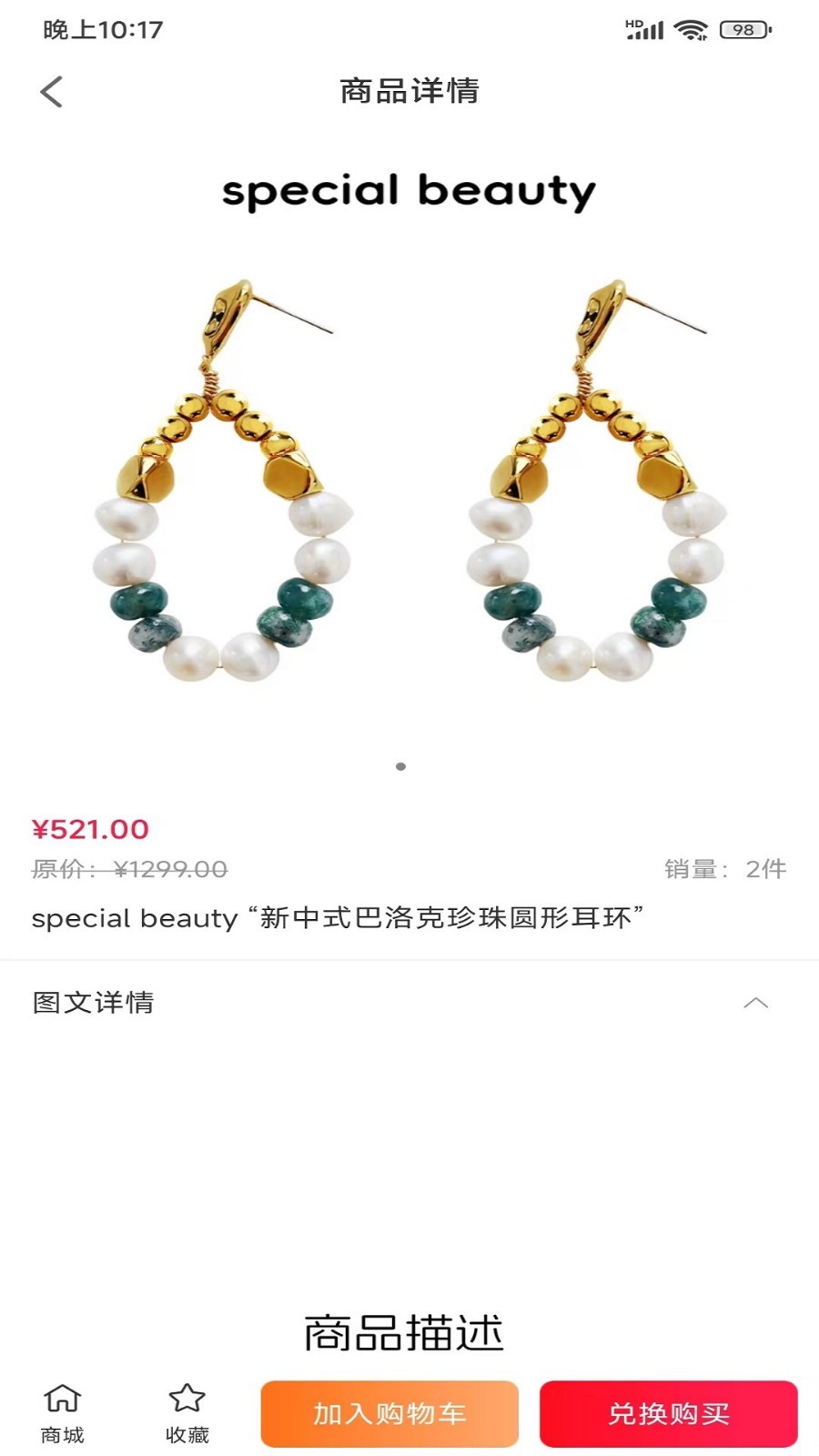Switch to the 商城 tab
Screen dimensions: 819x1456
63,1408
